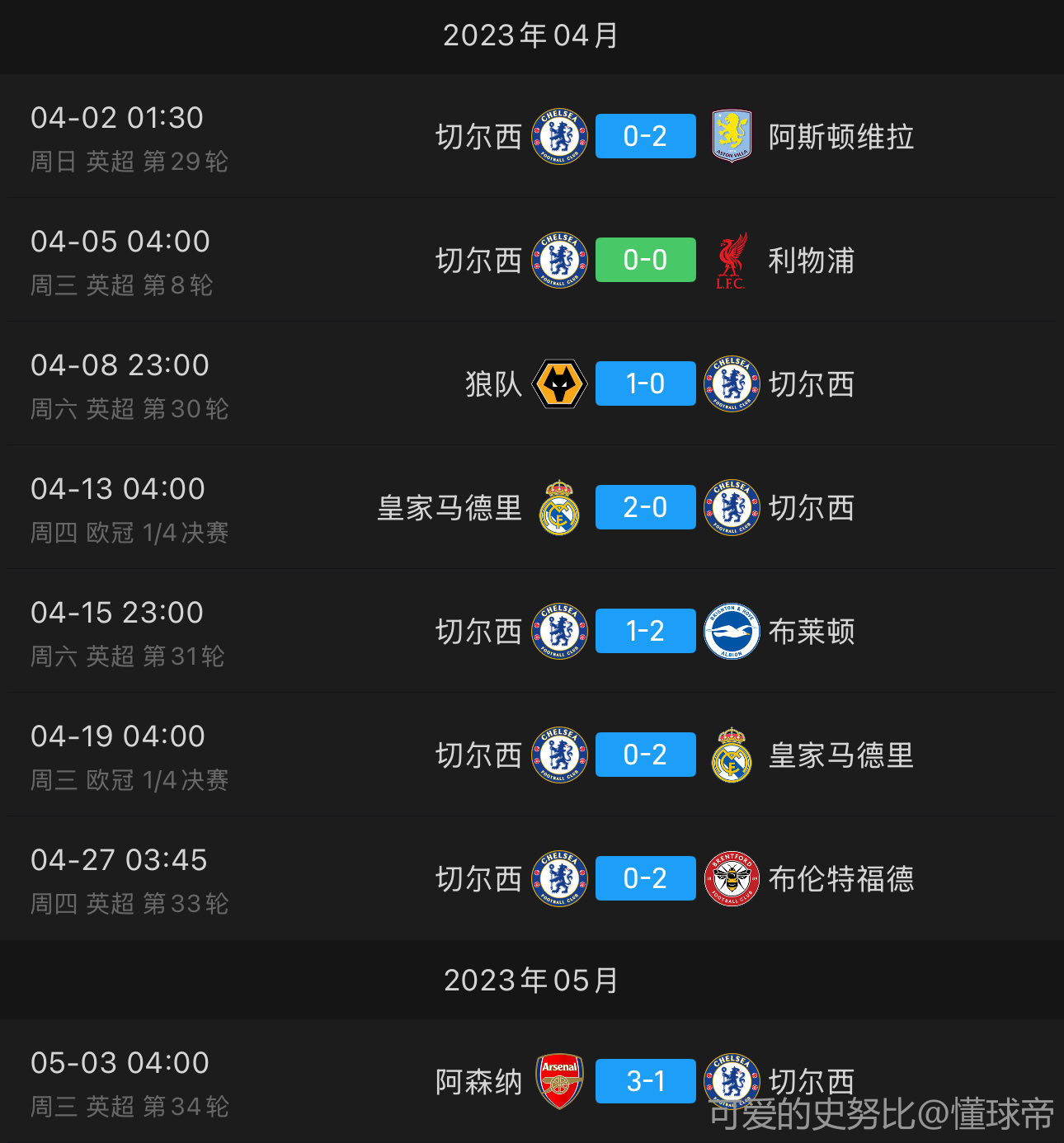Open Real Madrid vs Chelsea on 04-13
This screenshot has height=1143, width=1064.
coord(645,507)
